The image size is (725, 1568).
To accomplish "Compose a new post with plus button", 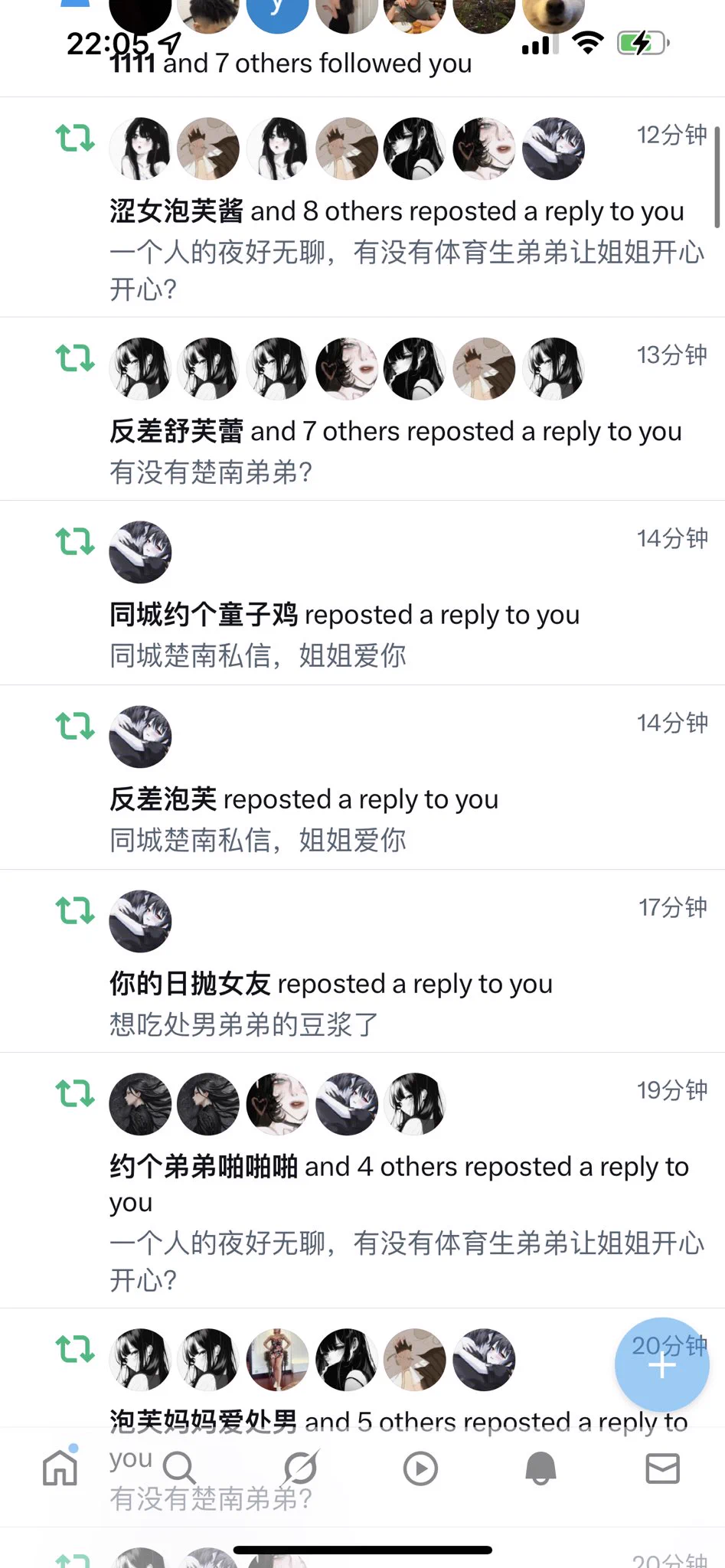I will 661,1364.
